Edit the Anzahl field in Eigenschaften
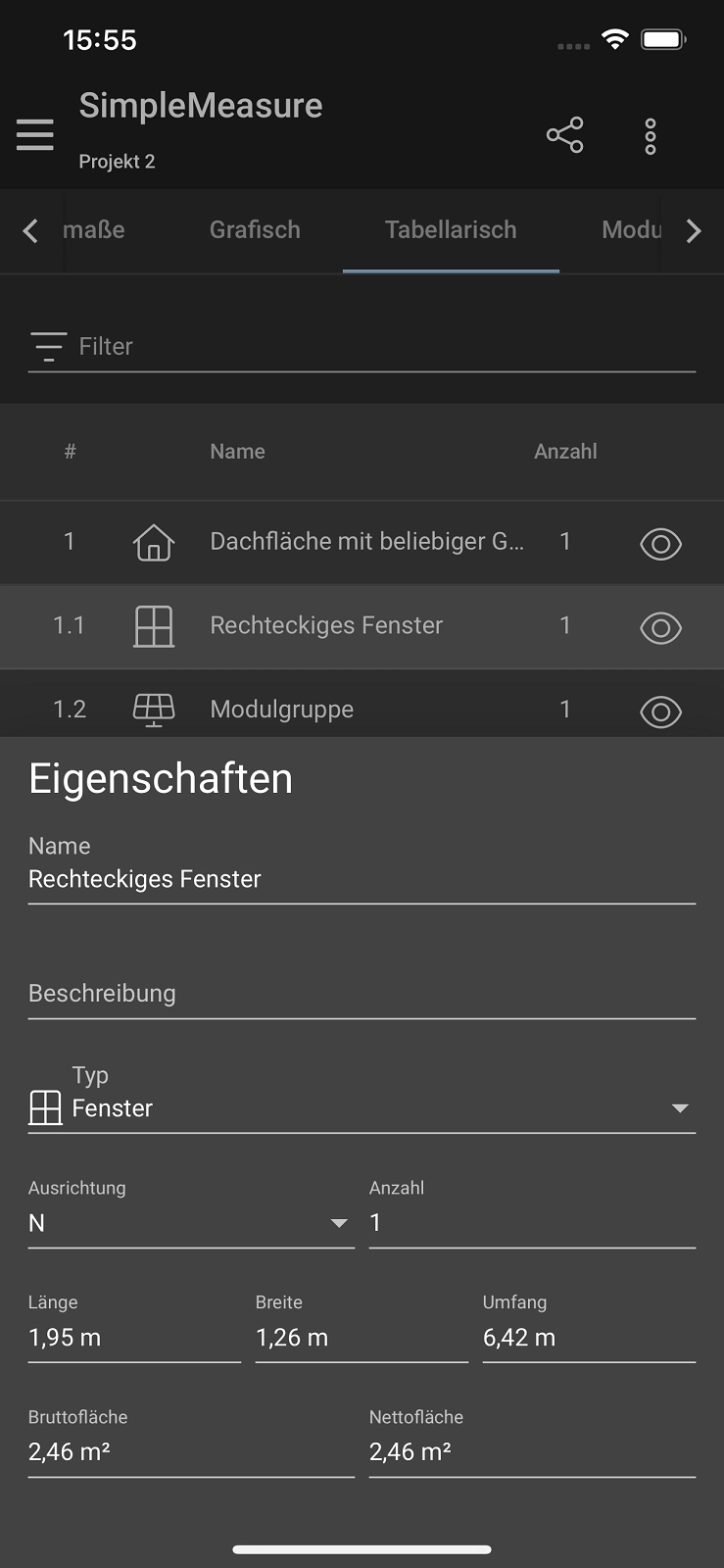The width and height of the screenshot is (724, 1568). tap(531, 1223)
